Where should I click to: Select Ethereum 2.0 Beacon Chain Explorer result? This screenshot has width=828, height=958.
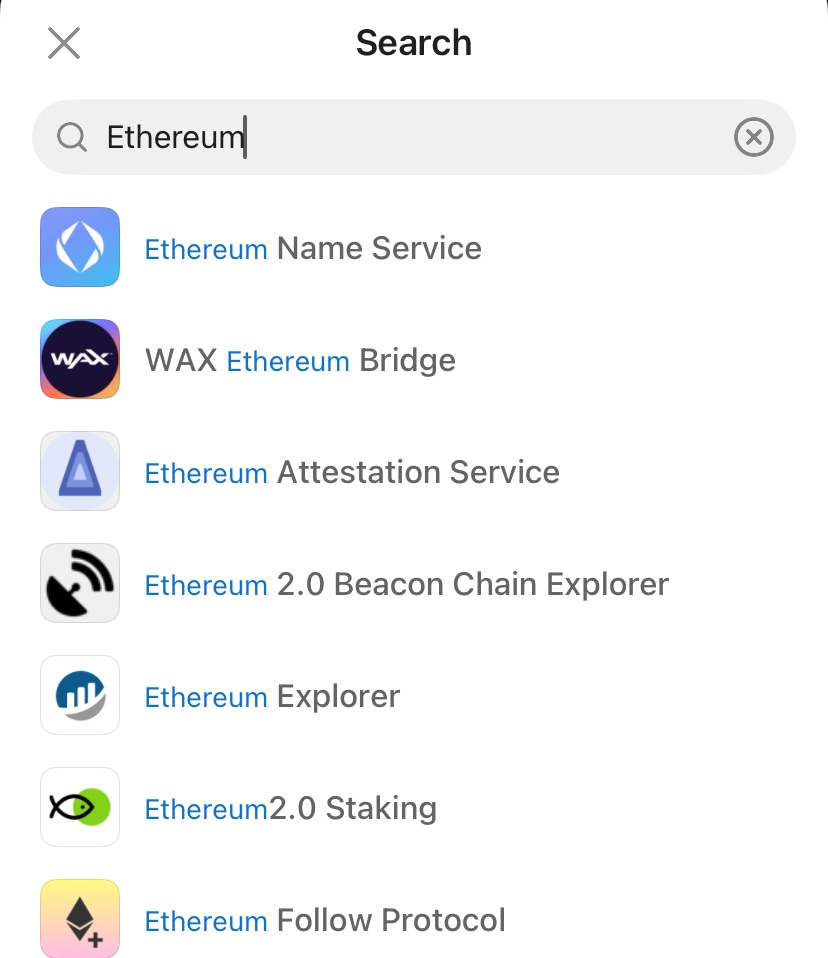click(406, 584)
